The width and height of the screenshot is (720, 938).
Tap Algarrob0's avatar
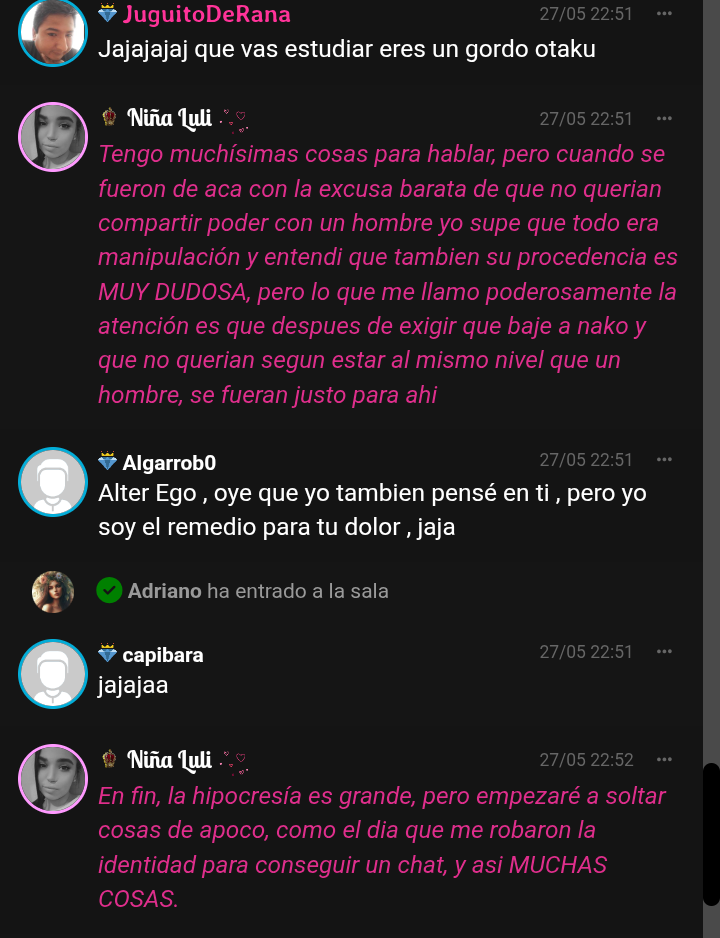click(53, 482)
